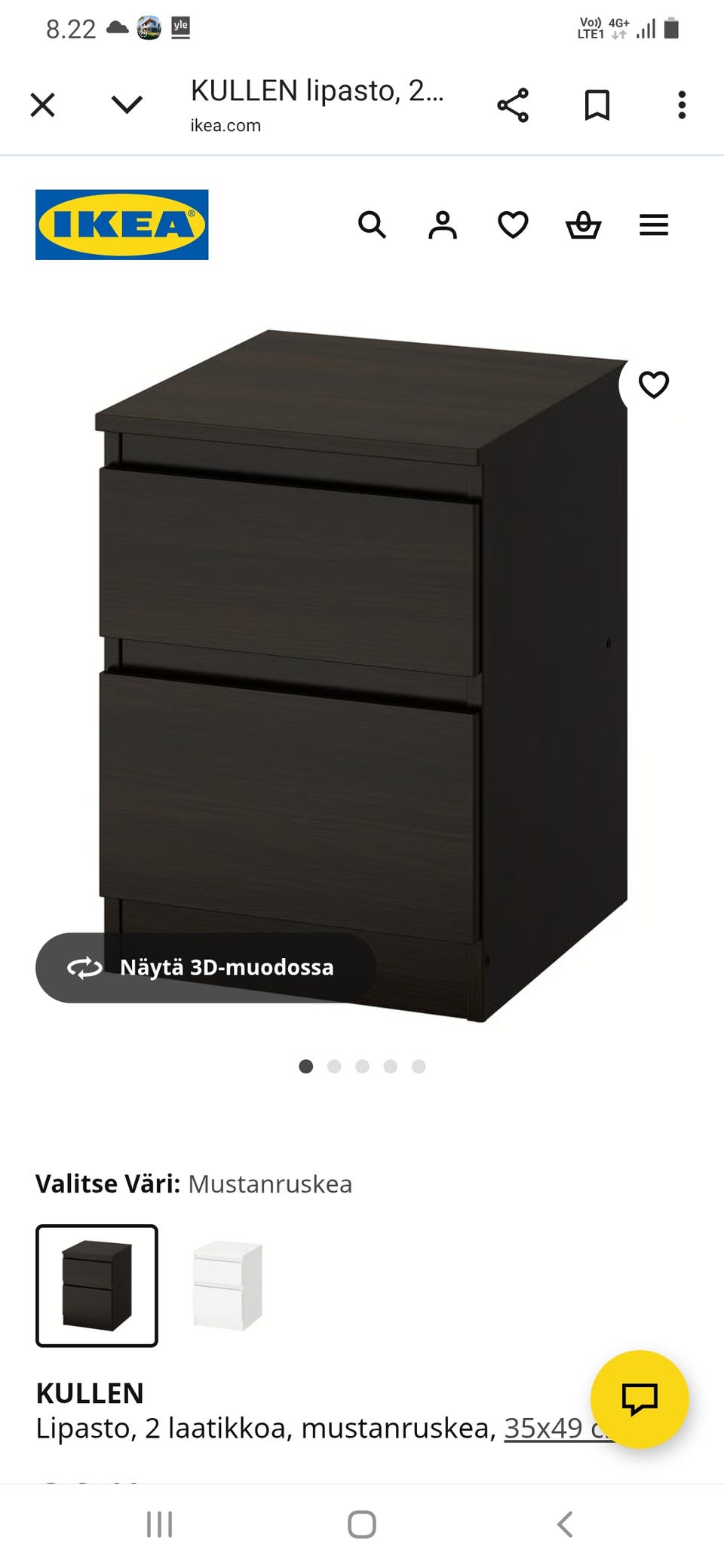Tap the IKEA logo to go home
The height and width of the screenshot is (1568, 724).
coord(122,225)
